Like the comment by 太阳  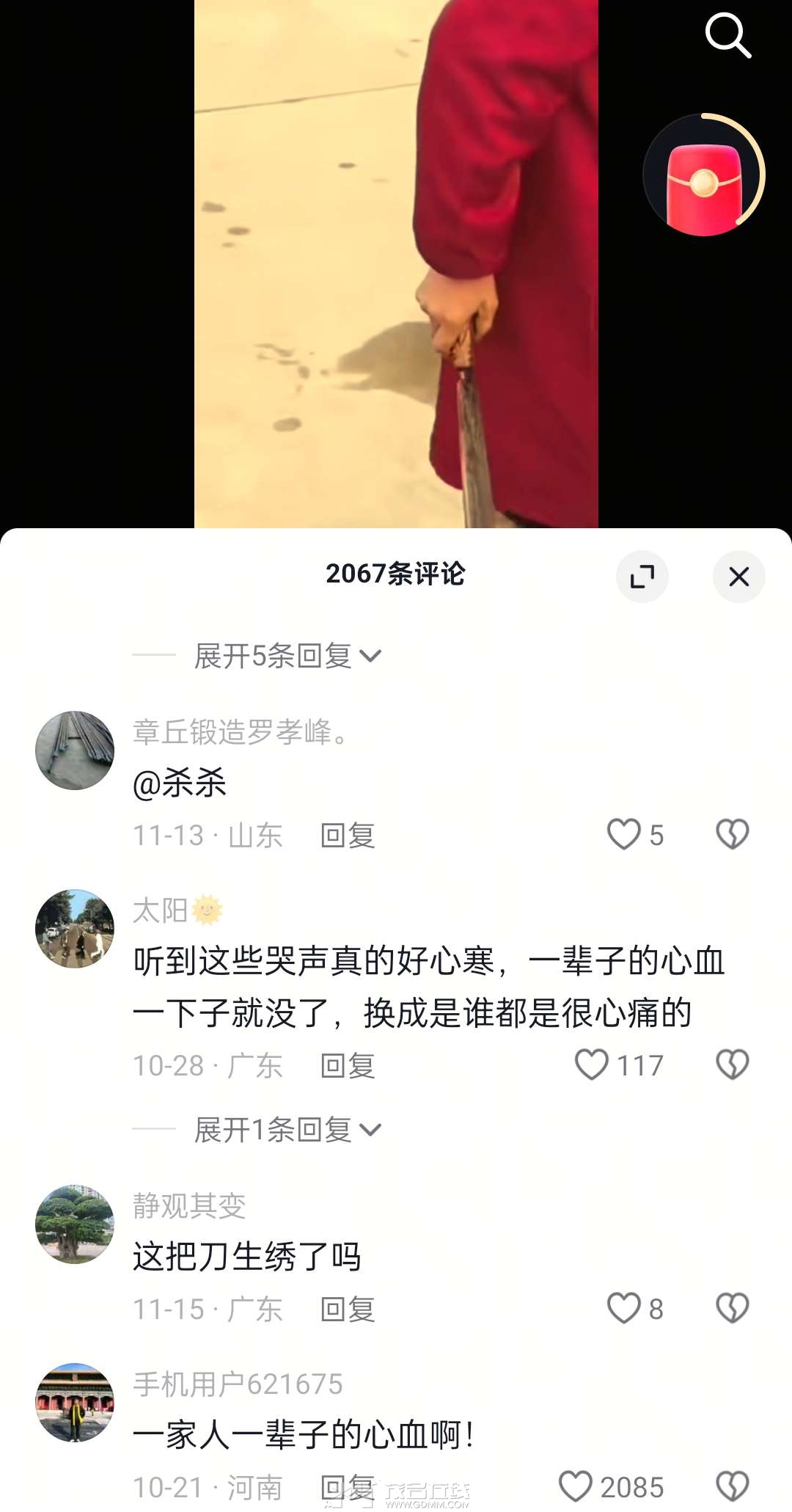click(592, 1064)
